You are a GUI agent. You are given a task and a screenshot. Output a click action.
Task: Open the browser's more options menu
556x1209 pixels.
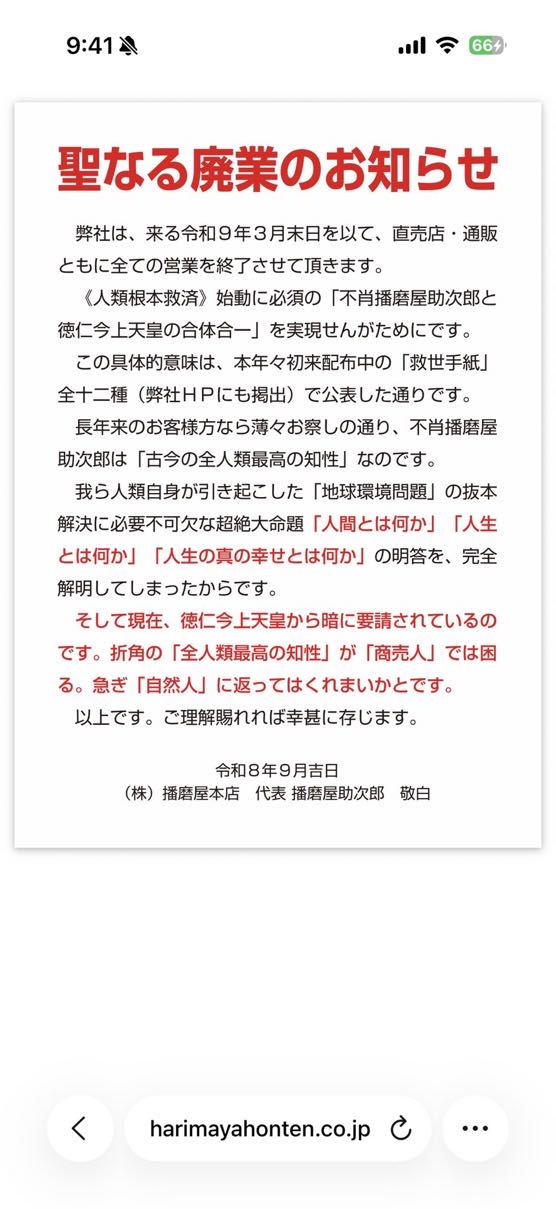(x=475, y=1128)
